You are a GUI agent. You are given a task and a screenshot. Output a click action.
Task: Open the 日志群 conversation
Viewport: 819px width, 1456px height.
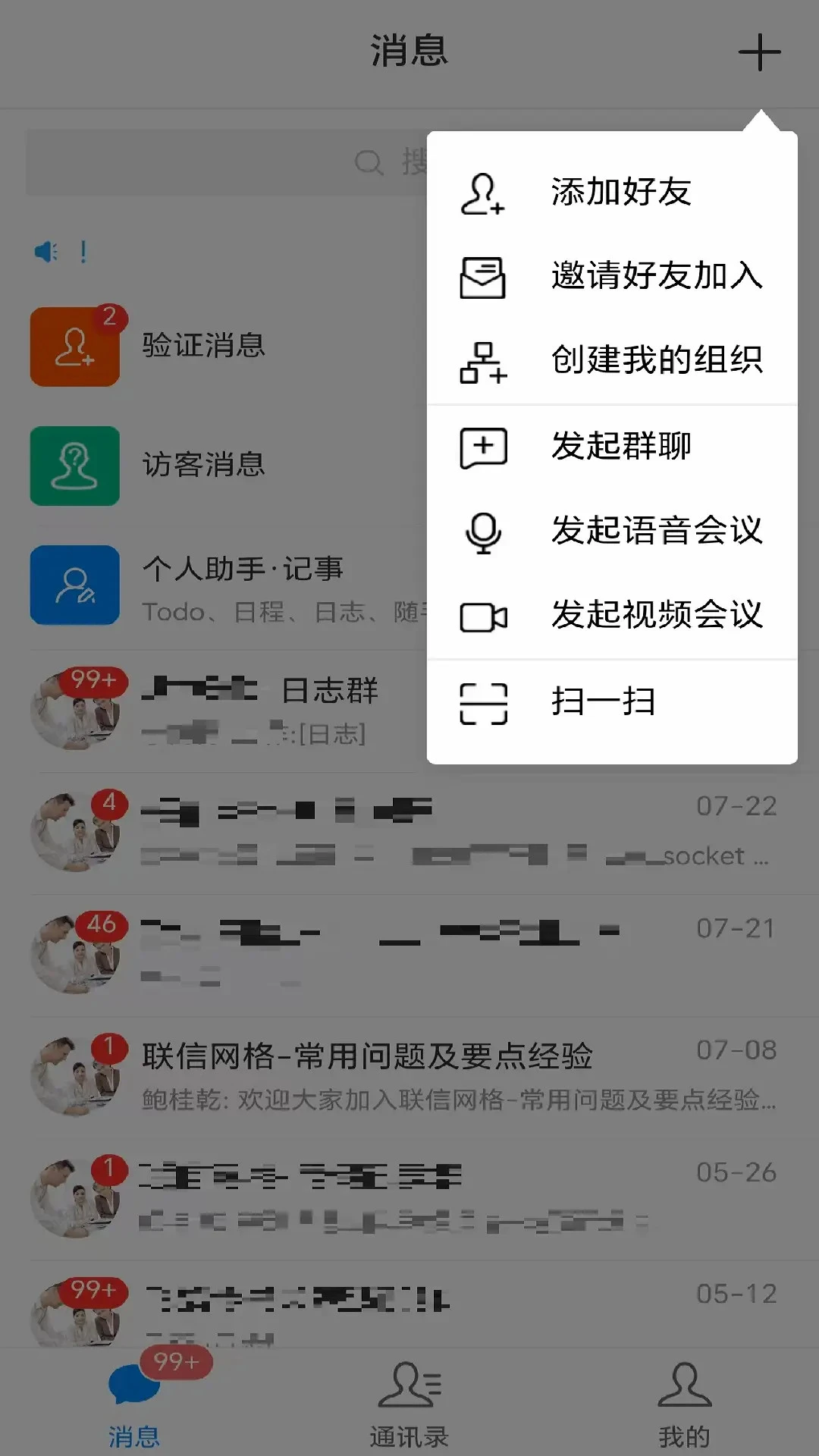pyautogui.click(x=227, y=710)
